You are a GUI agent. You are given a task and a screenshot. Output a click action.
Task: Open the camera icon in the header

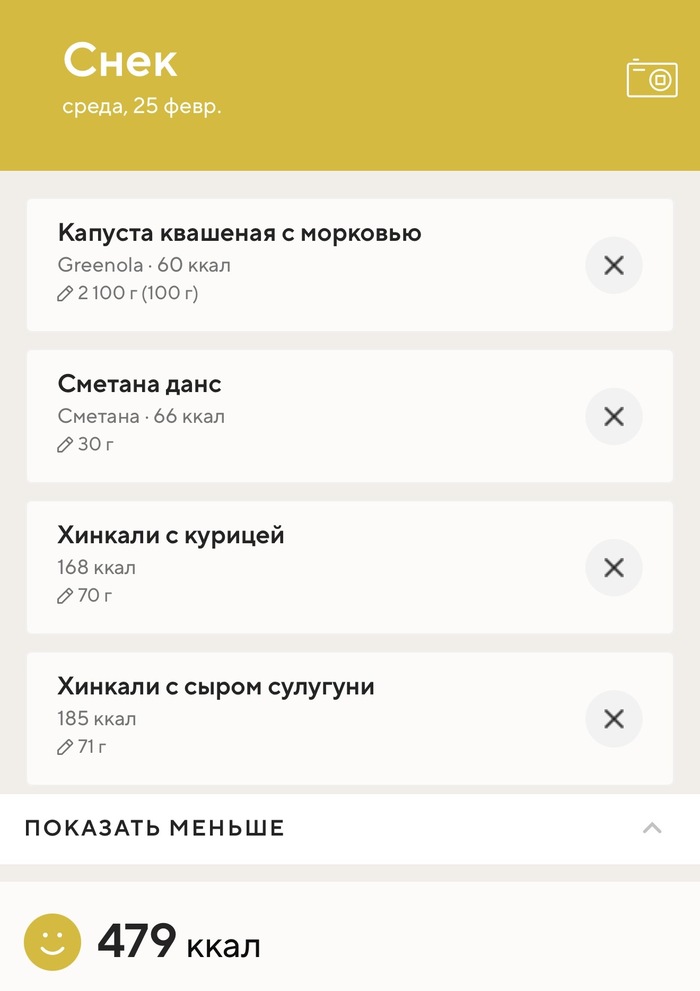point(652,79)
